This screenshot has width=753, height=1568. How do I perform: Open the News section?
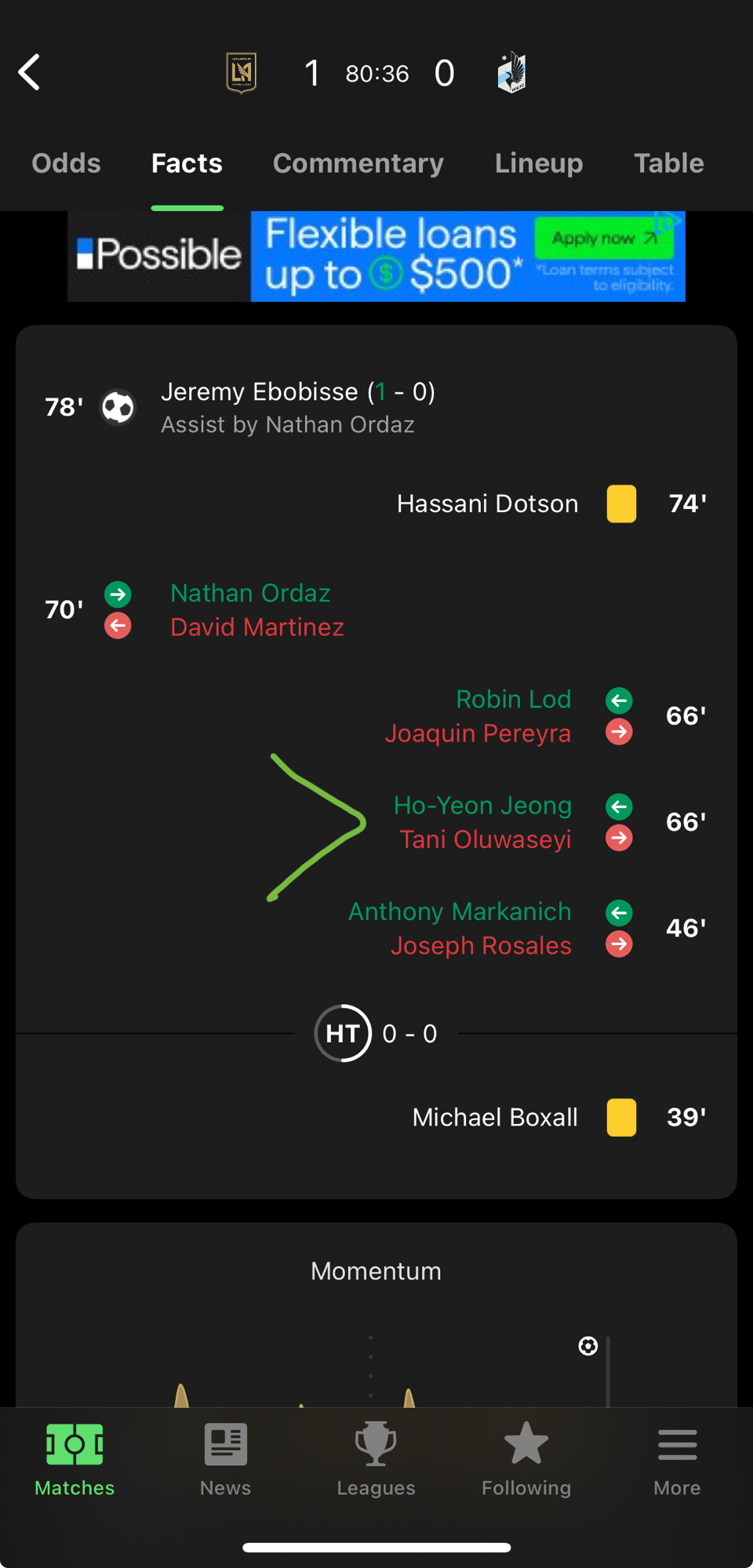coord(225,1459)
